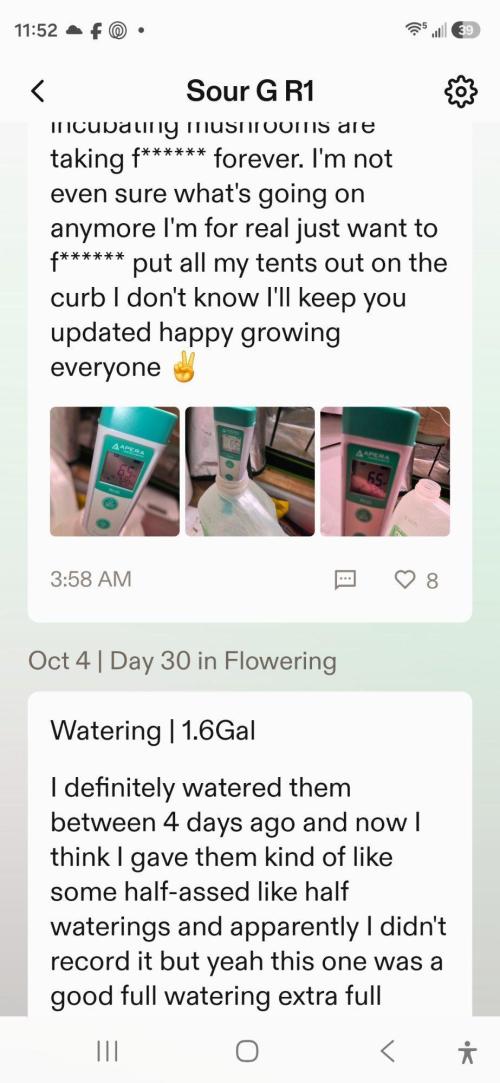Open the third pH meter photo
Viewport: 500px width, 1083px height.
(385, 471)
